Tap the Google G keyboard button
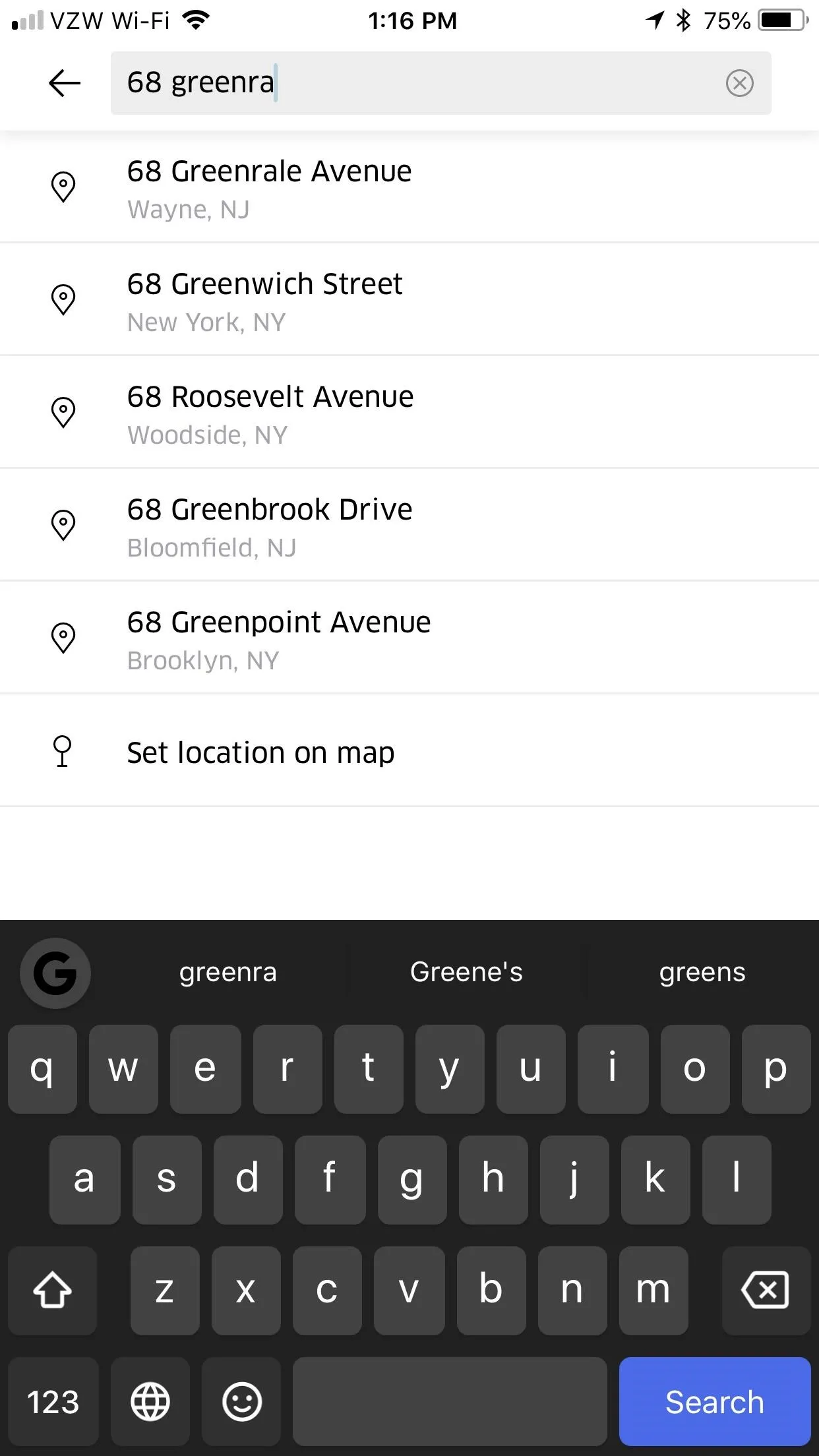 coord(55,973)
